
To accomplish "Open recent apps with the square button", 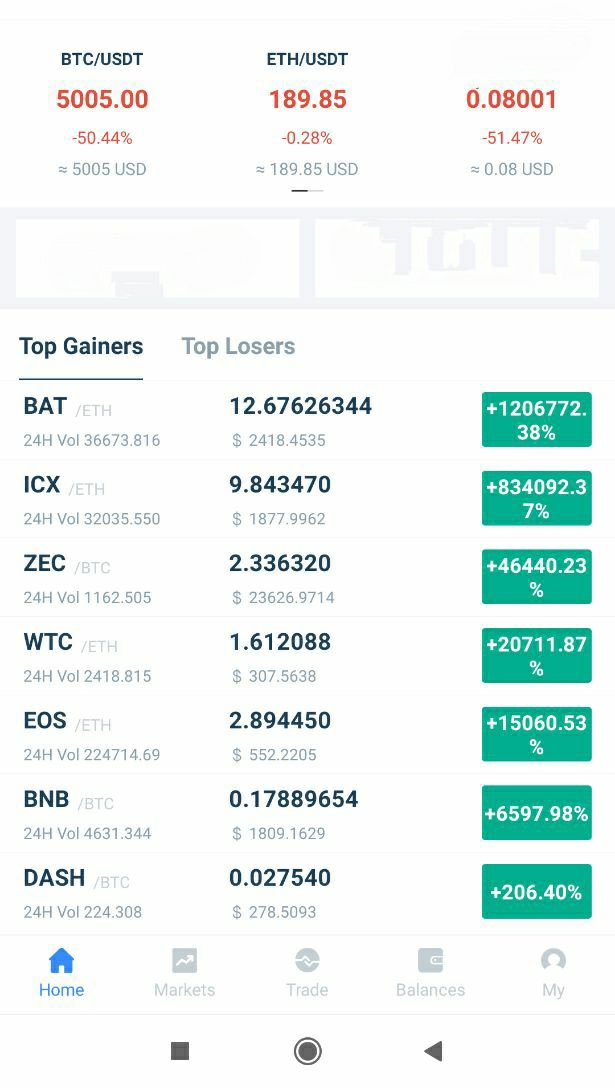I will pyautogui.click(x=180, y=1051).
